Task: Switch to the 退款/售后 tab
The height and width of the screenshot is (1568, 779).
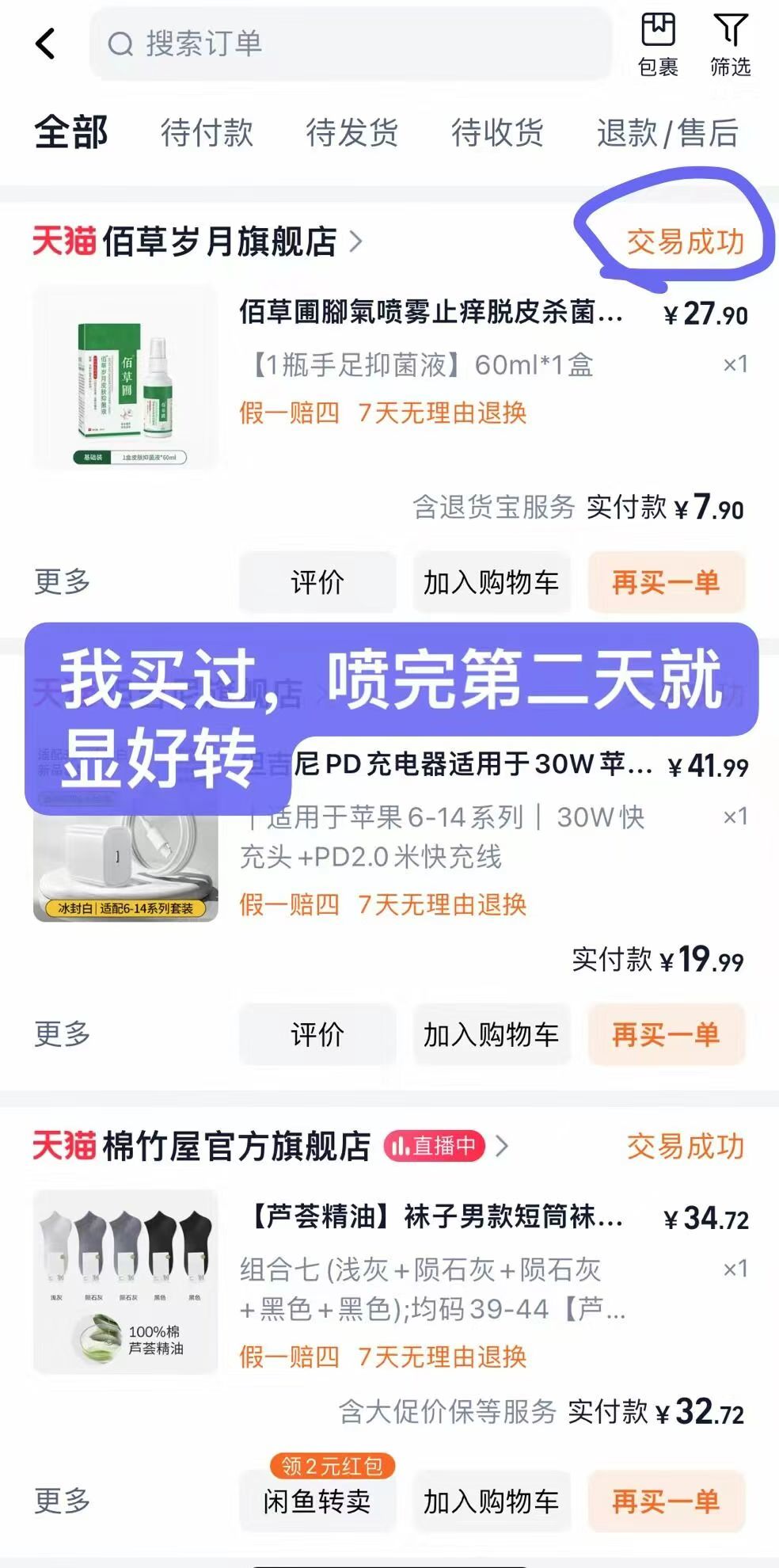Action: [x=669, y=135]
